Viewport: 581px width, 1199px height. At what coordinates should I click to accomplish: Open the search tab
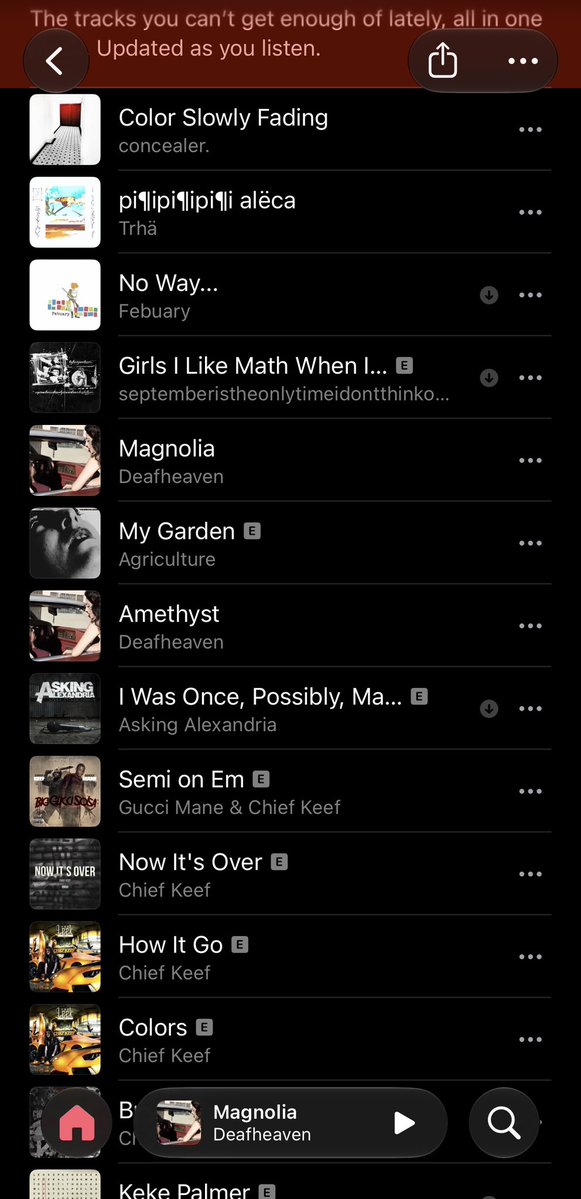[x=505, y=1123]
